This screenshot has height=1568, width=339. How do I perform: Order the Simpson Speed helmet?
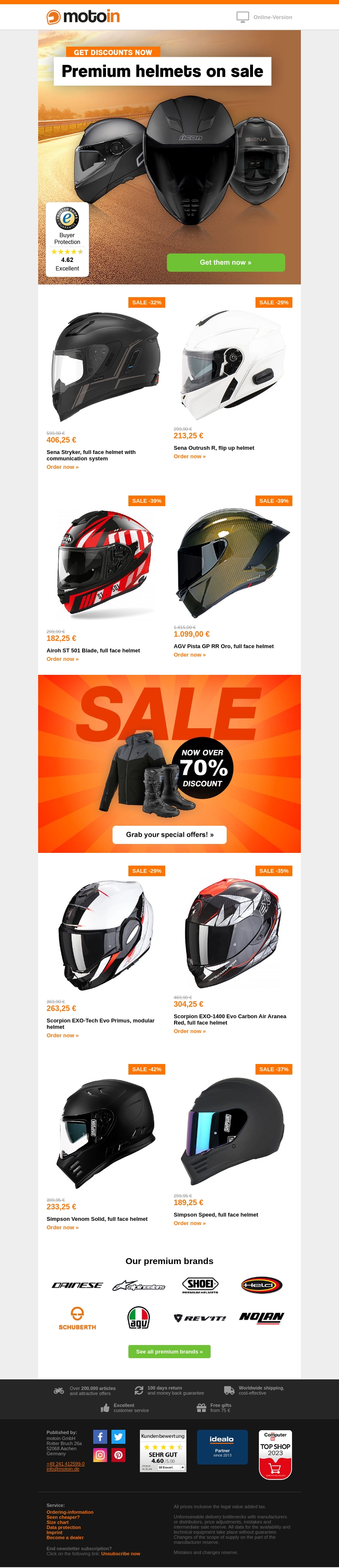pos(189,1223)
